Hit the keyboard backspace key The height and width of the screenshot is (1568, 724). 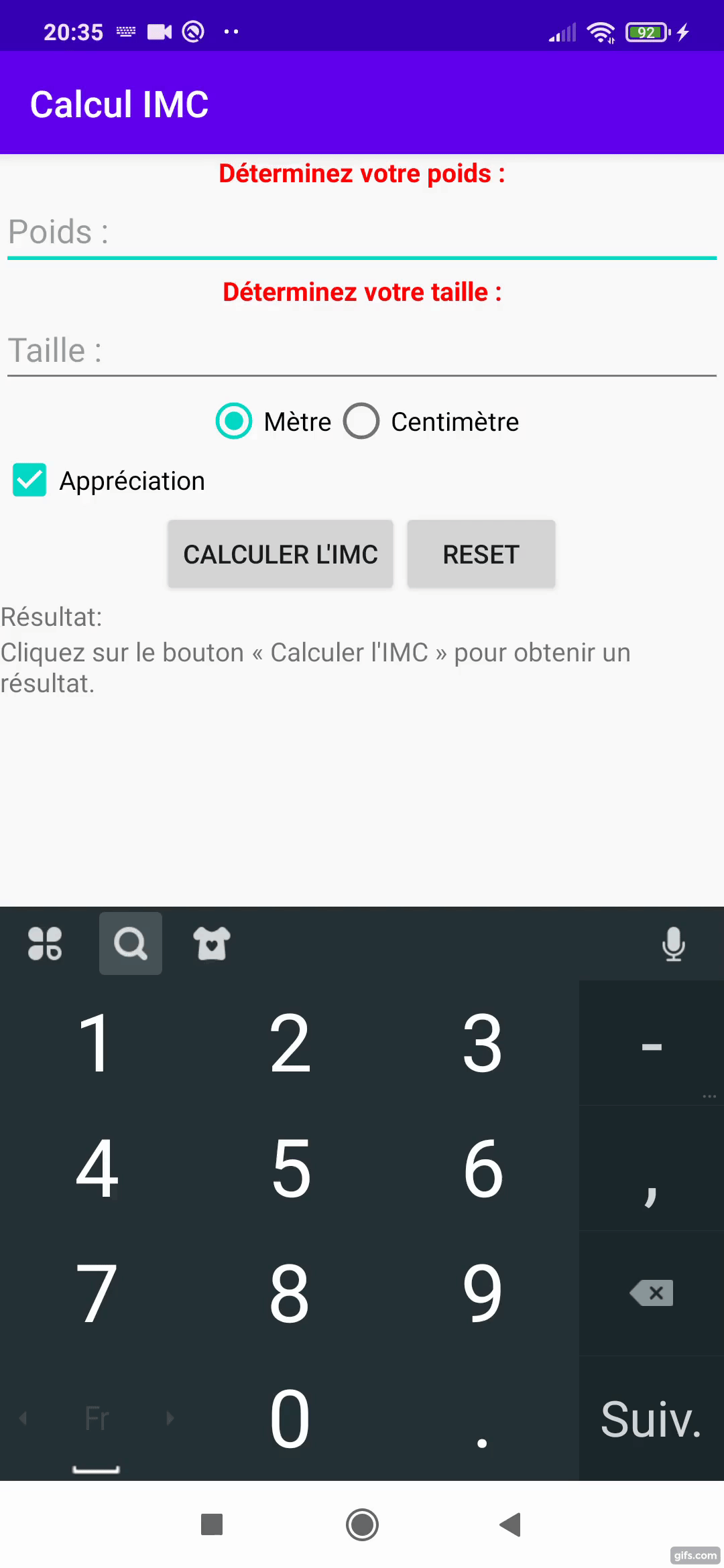click(x=652, y=1293)
